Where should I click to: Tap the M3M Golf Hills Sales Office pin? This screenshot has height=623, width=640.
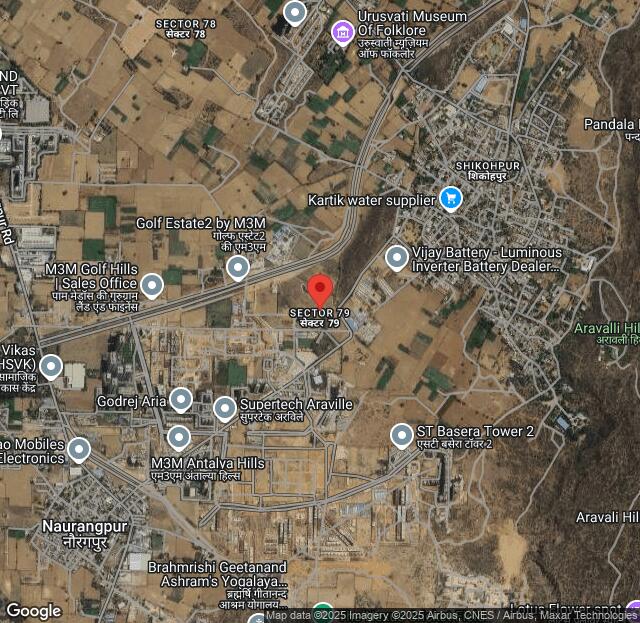(x=152, y=286)
